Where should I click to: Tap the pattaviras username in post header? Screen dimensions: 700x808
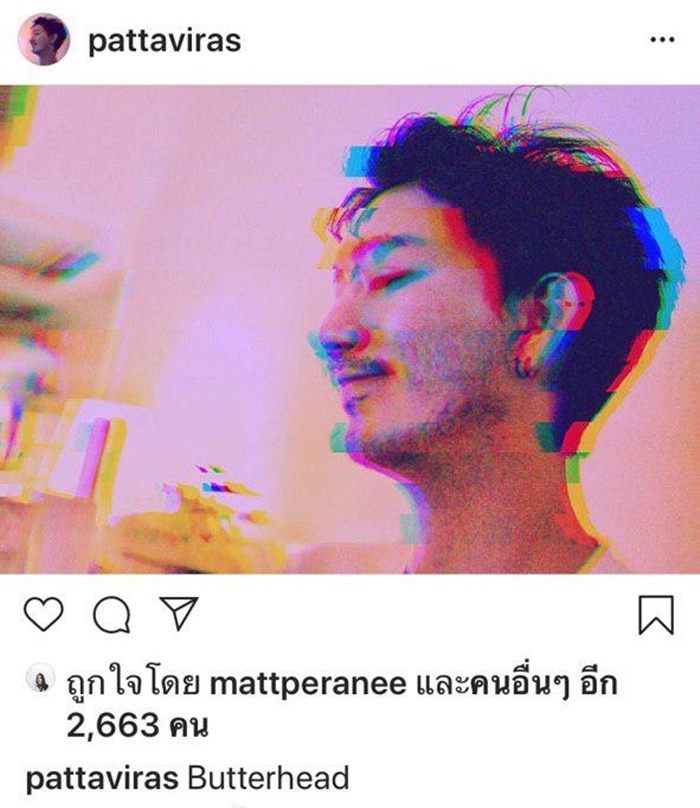(164, 41)
